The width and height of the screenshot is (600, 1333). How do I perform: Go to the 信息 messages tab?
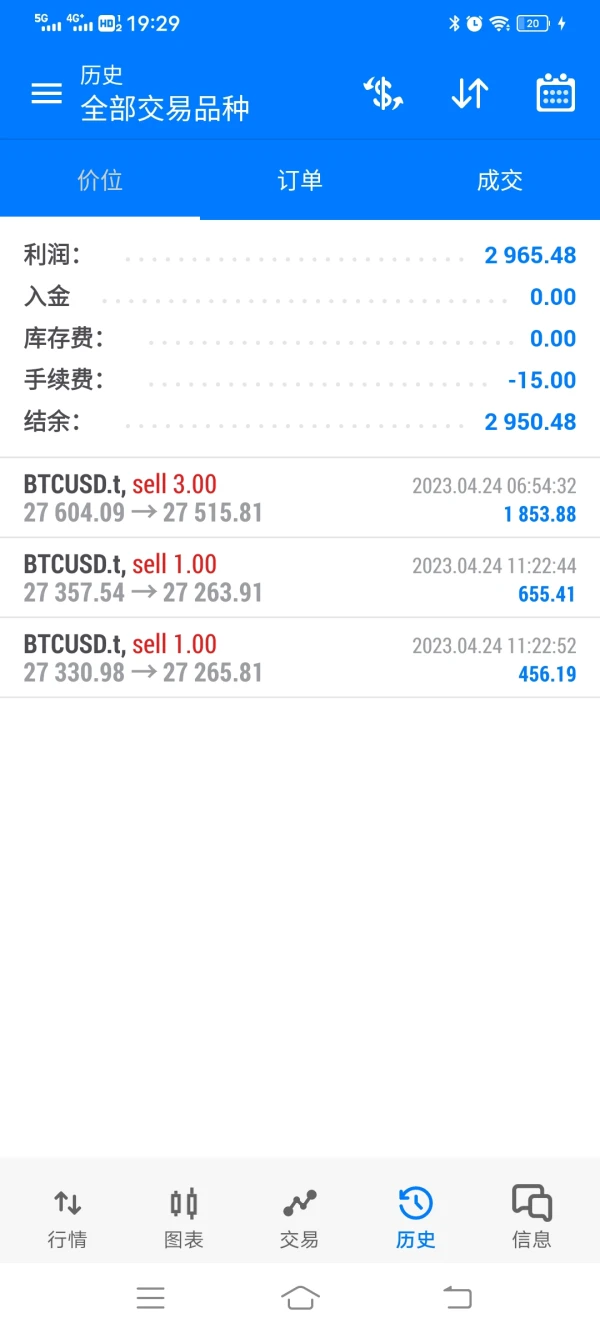point(531,1218)
